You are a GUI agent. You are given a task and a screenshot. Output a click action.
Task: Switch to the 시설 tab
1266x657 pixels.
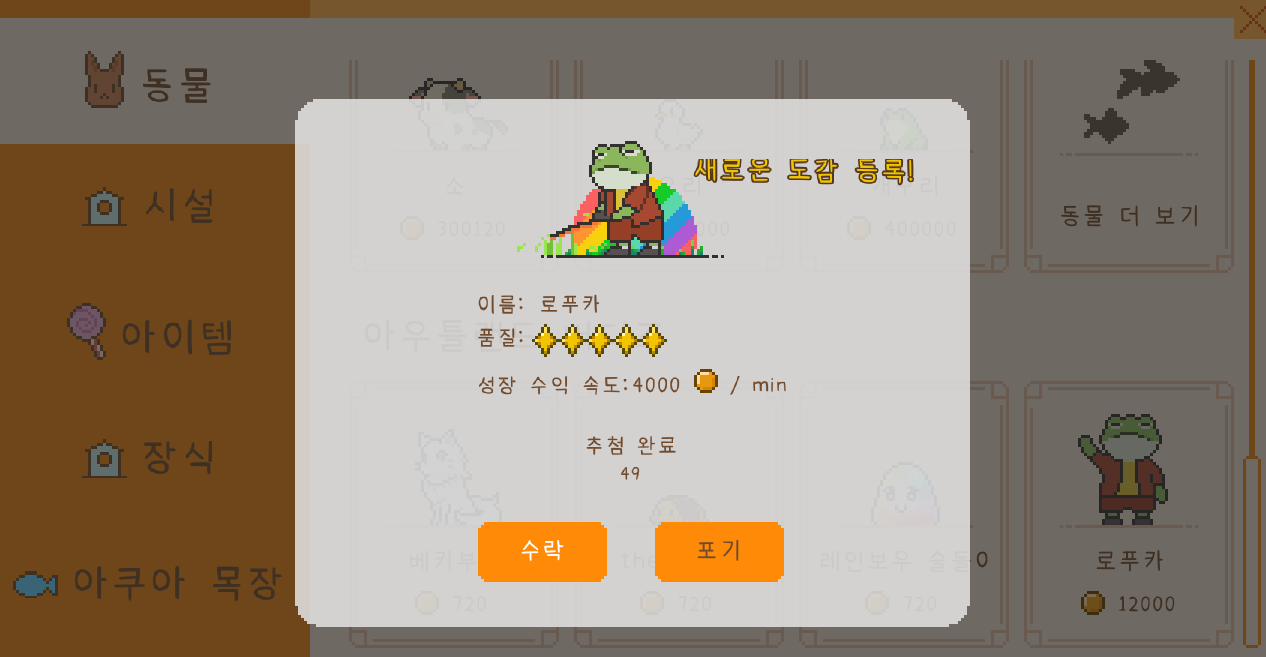(x=150, y=206)
